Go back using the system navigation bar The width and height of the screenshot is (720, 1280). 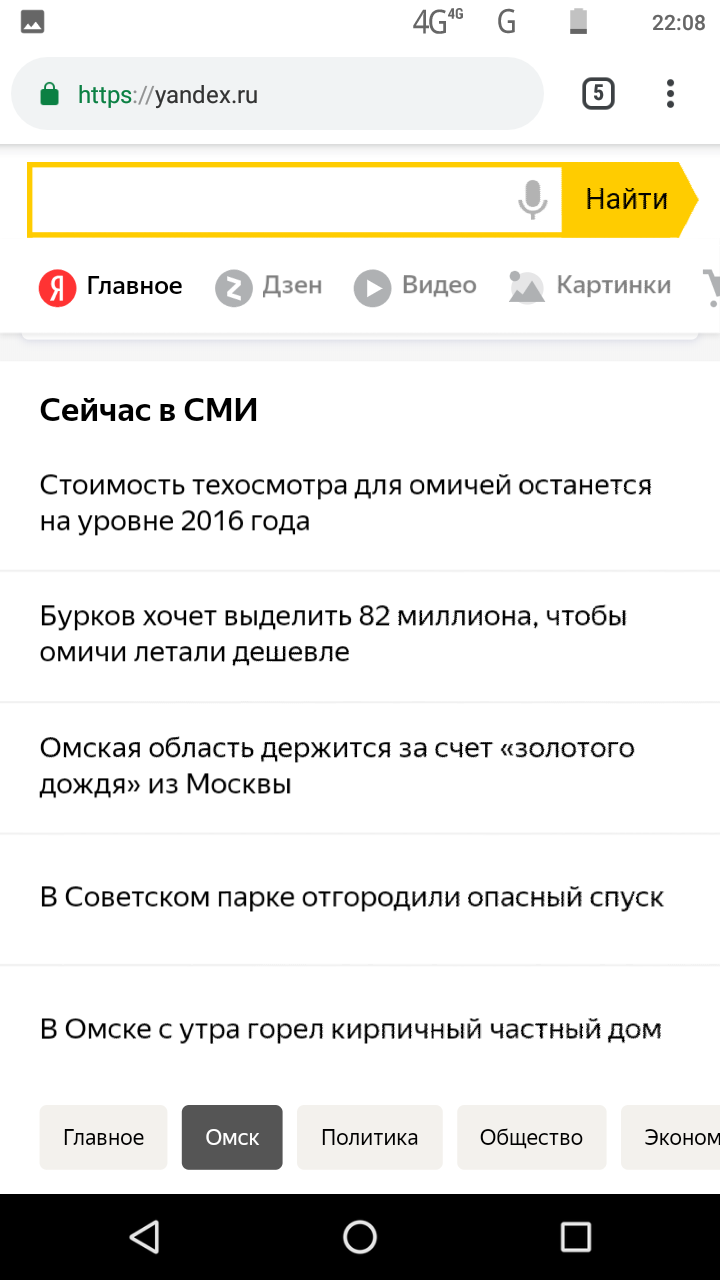[144, 1237]
